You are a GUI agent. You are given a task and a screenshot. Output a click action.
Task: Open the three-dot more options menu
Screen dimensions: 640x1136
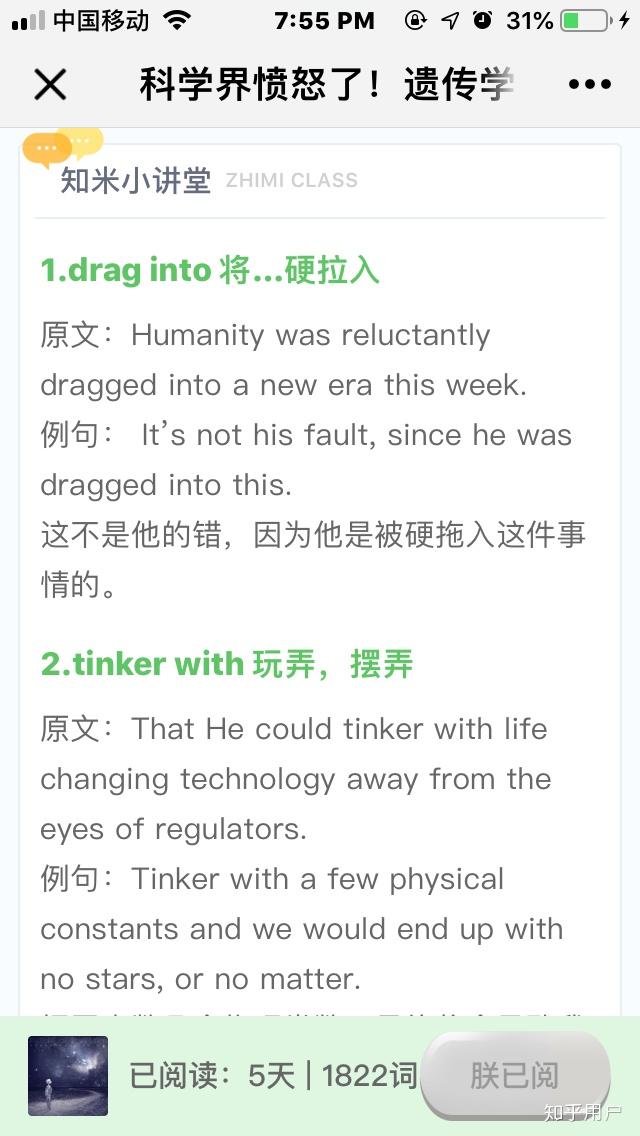(589, 85)
